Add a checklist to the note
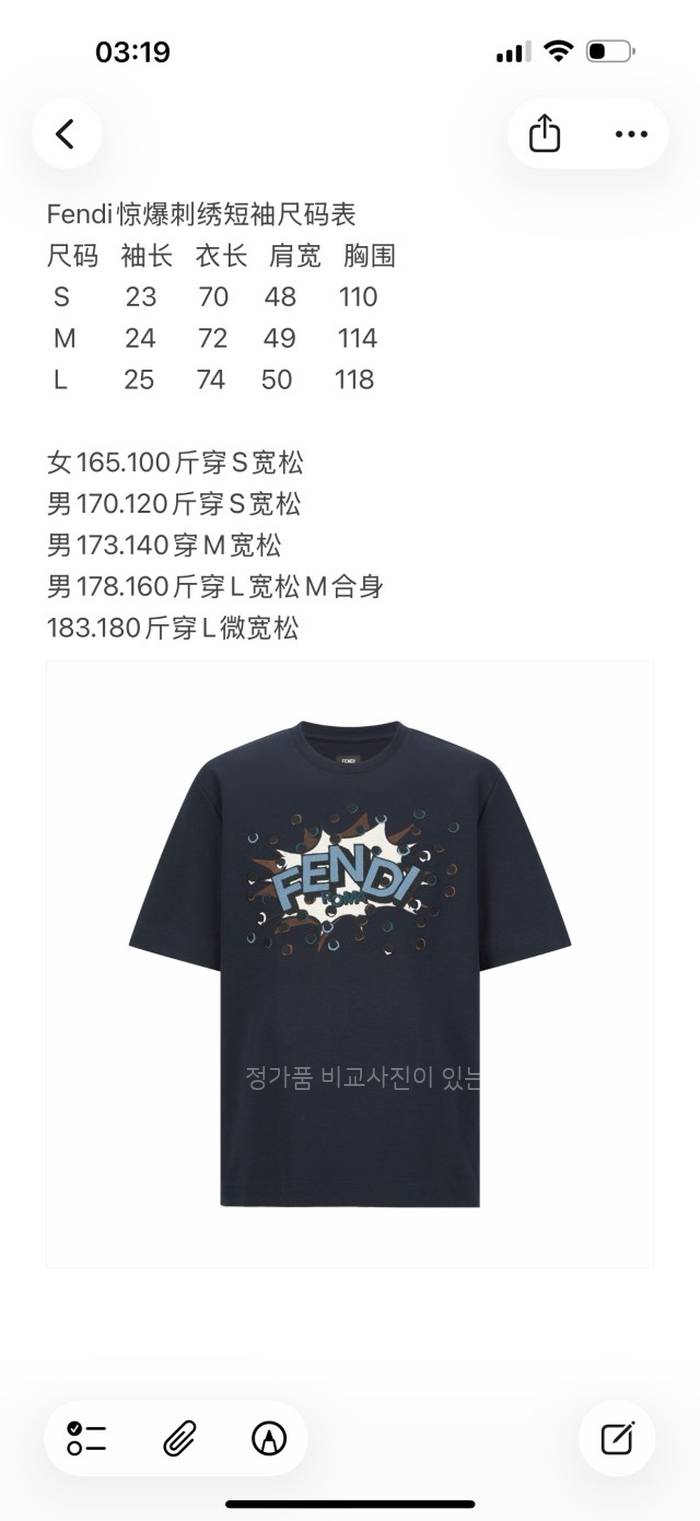The width and height of the screenshot is (700, 1521). tap(87, 1438)
